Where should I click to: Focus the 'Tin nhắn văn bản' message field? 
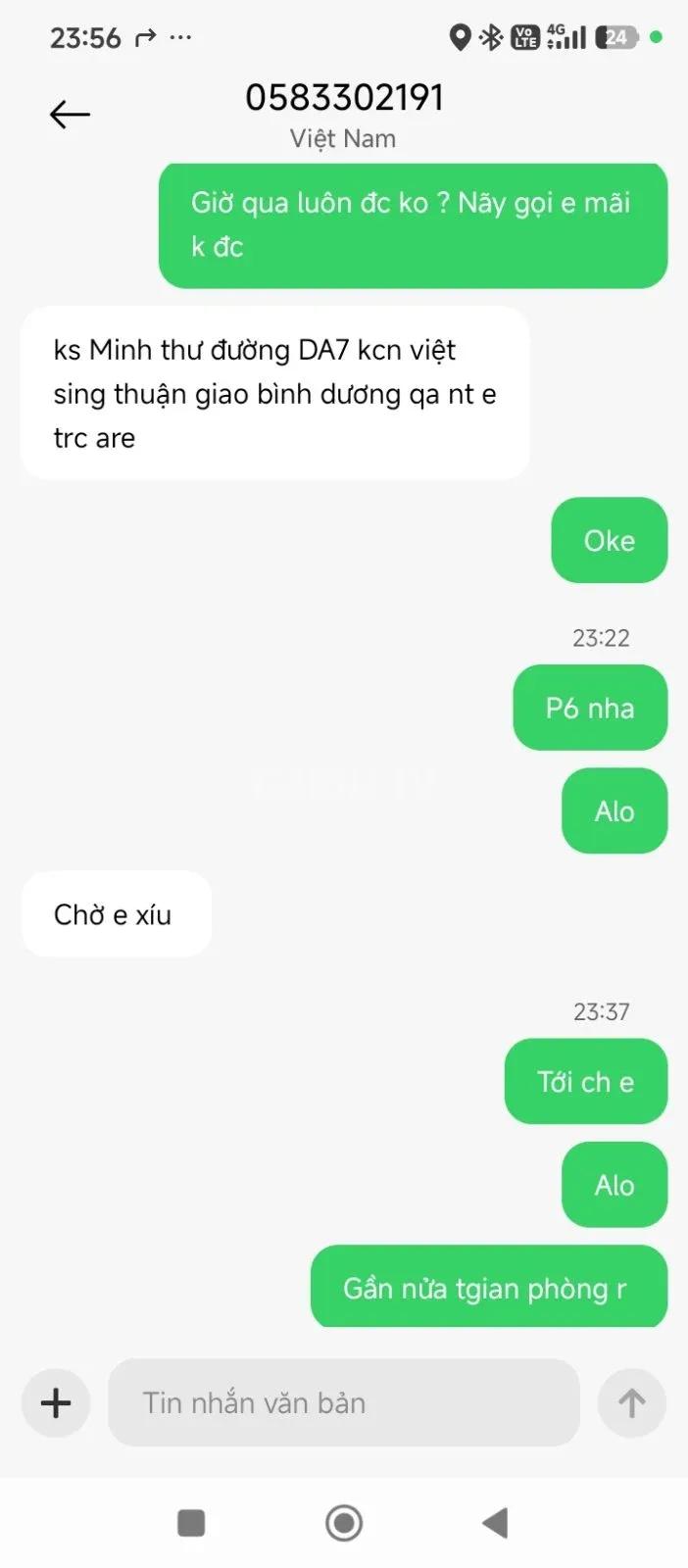coord(344,1402)
